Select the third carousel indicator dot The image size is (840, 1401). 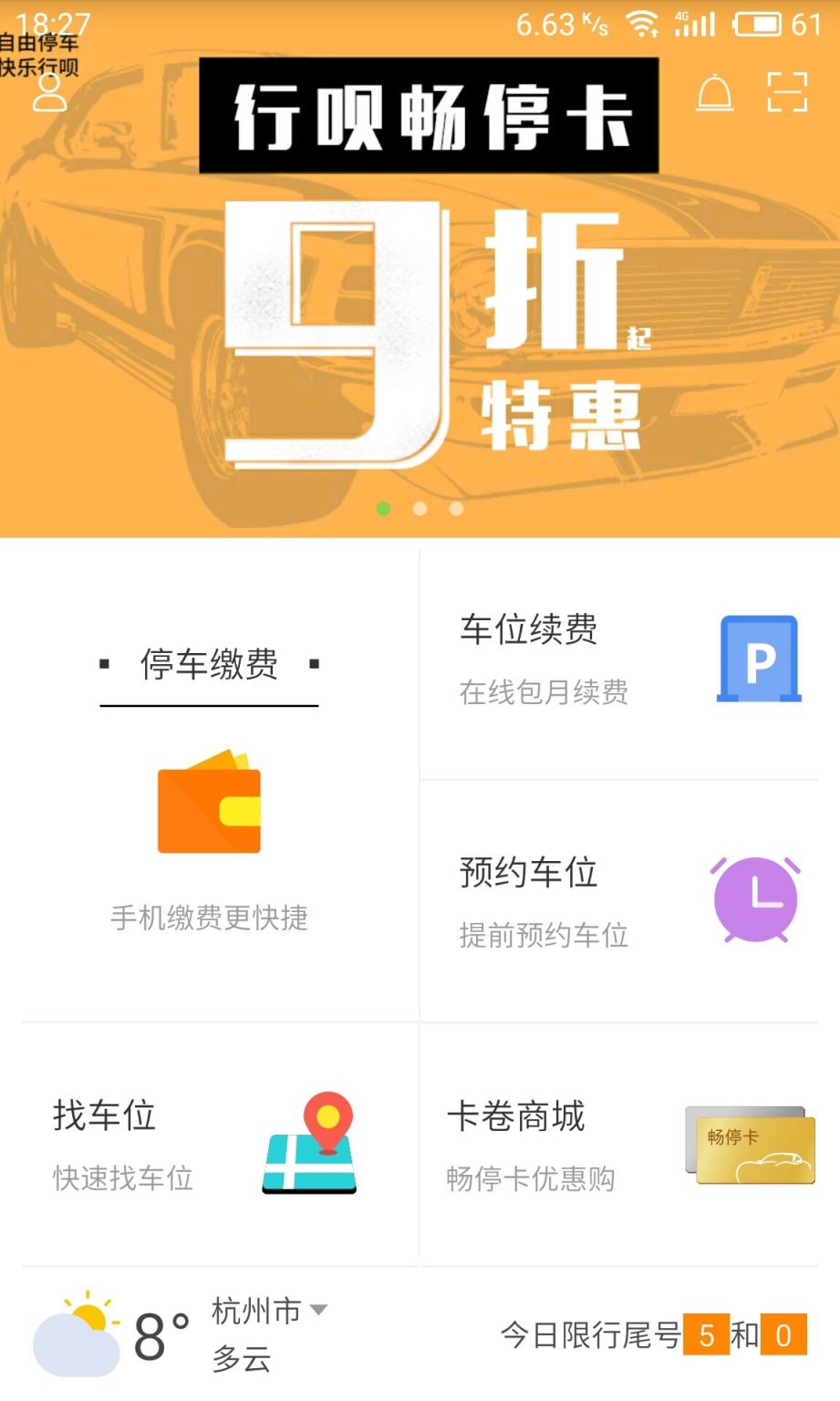pos(455,509)
